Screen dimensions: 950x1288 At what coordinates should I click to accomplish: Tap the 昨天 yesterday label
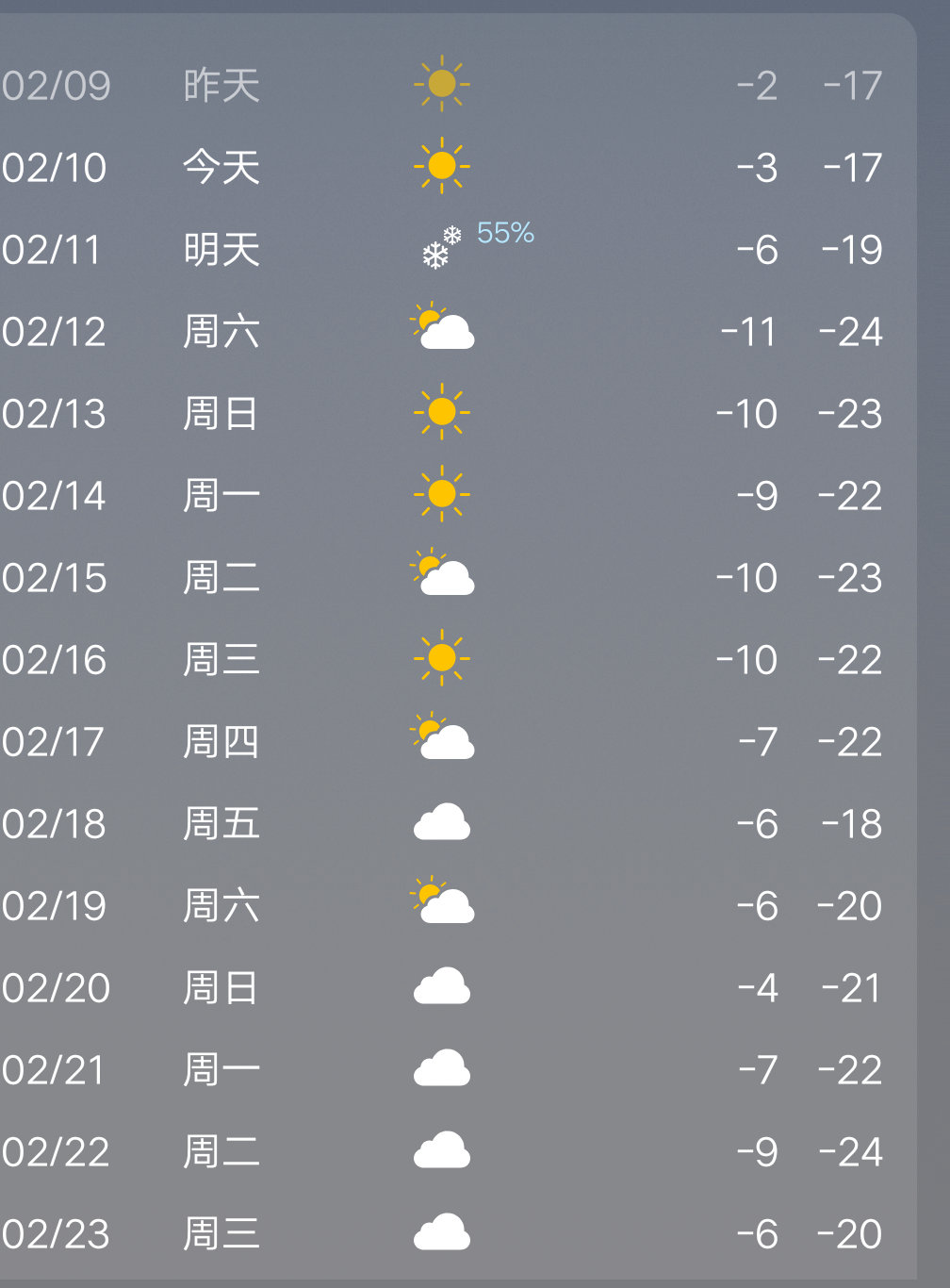(x=222, y=84)
